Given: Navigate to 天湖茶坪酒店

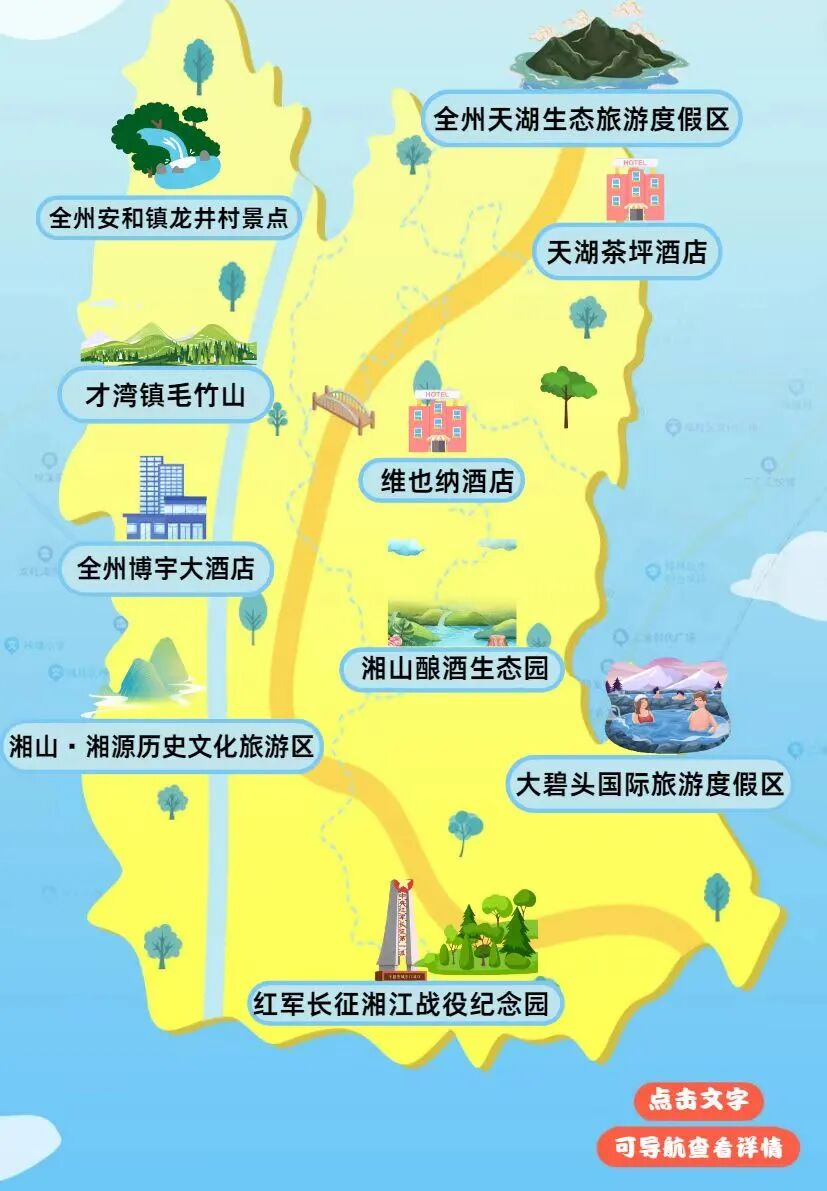Looking at the screenshot, I should pyautogui.click(x=626, y=252).
